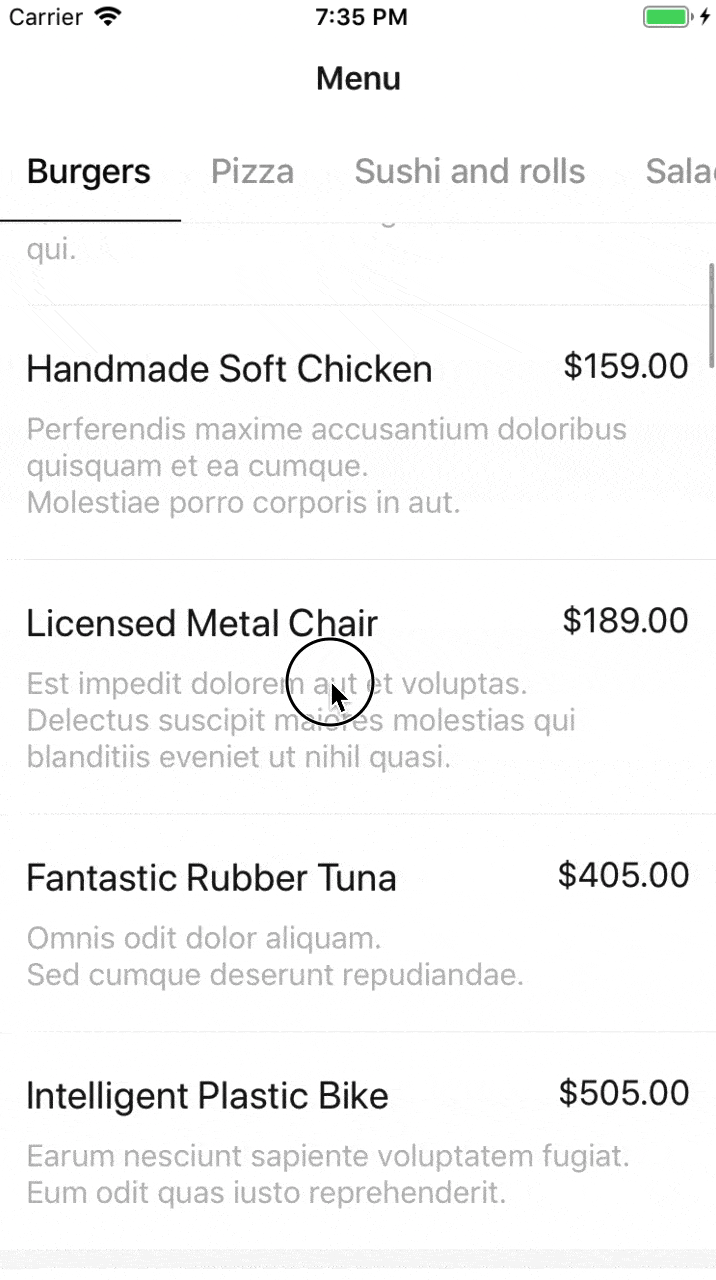Select the Licensed Metal Chair item
The height and width of the screenshot is (1280, 716).
point(358,687)
